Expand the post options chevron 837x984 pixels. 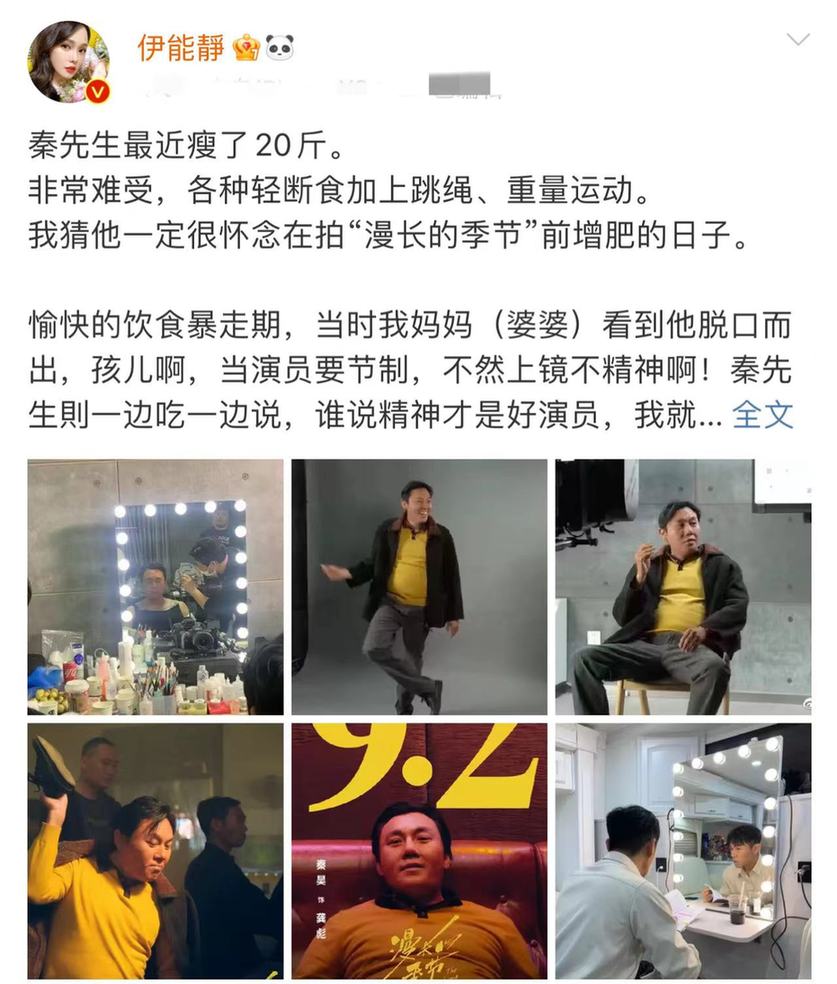click(797, 40)
